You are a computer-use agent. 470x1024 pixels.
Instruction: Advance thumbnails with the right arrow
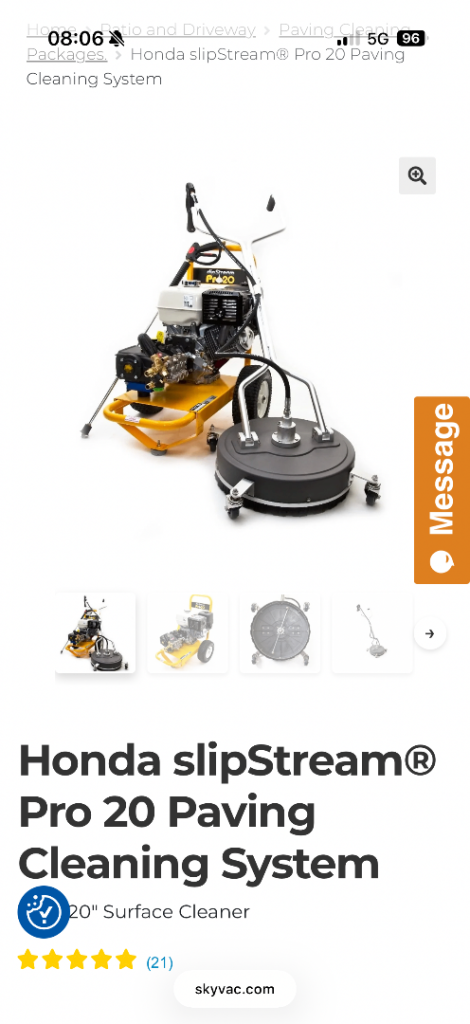pyautogui.click(x=430, y=633)
